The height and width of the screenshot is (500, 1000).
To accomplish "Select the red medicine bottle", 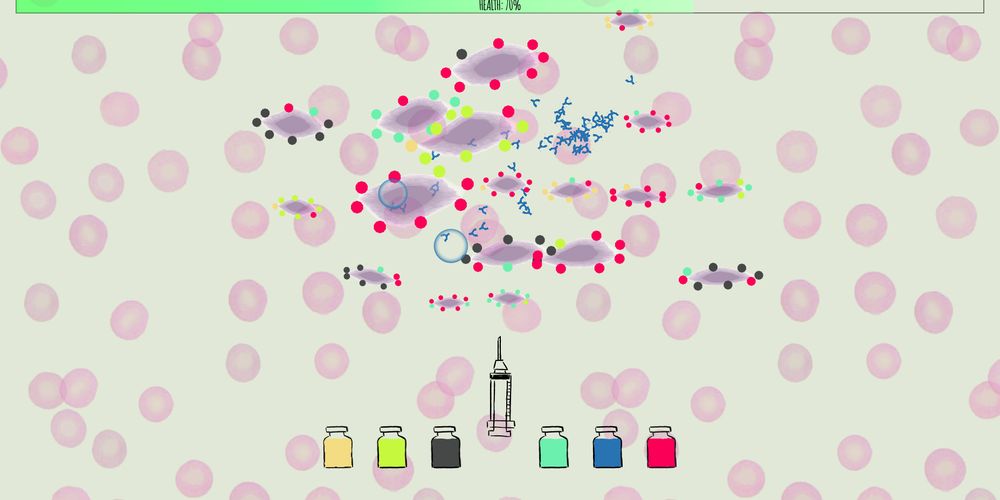I will 661,449.
